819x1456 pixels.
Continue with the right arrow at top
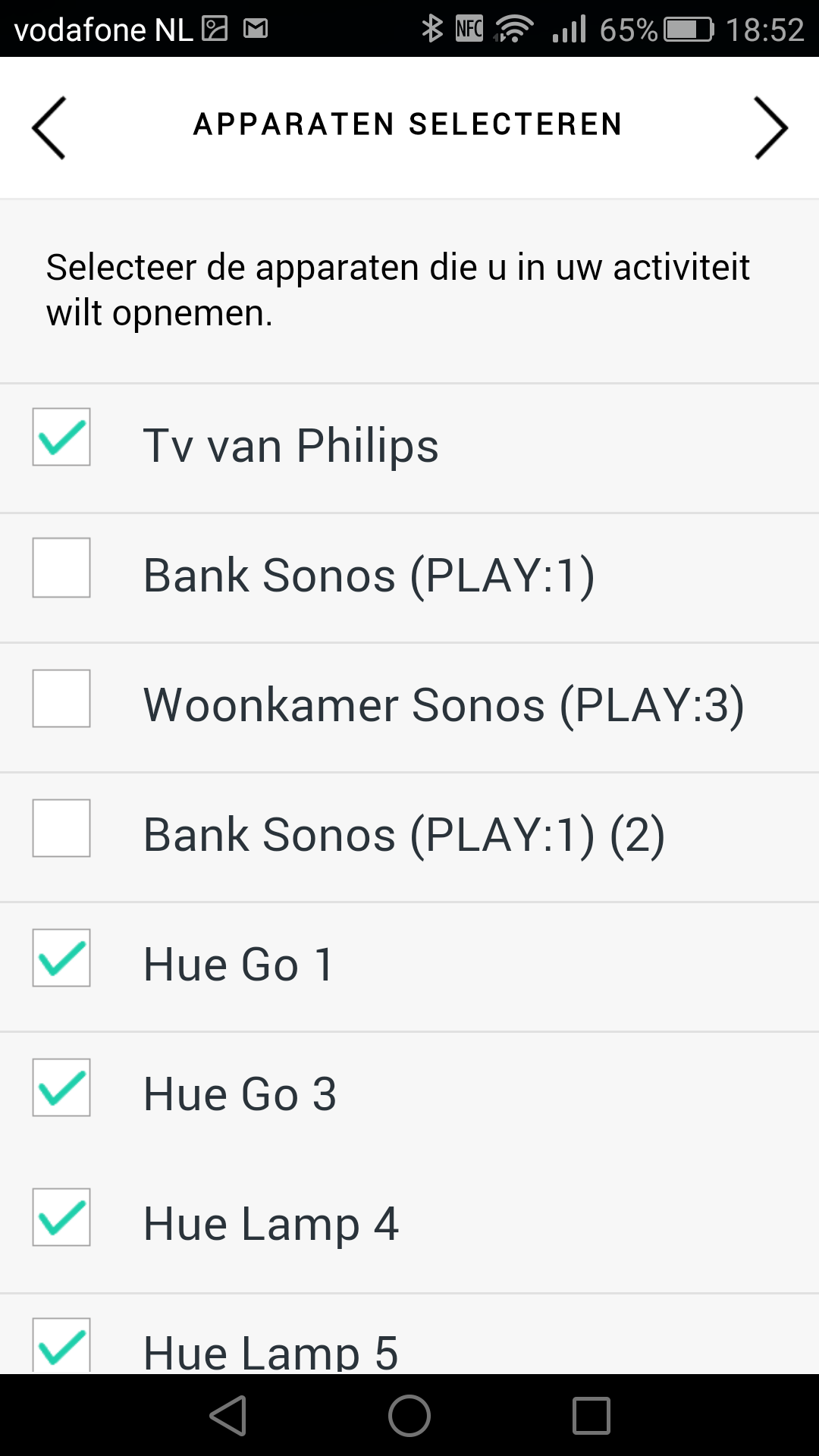click(x=771, y=127)
